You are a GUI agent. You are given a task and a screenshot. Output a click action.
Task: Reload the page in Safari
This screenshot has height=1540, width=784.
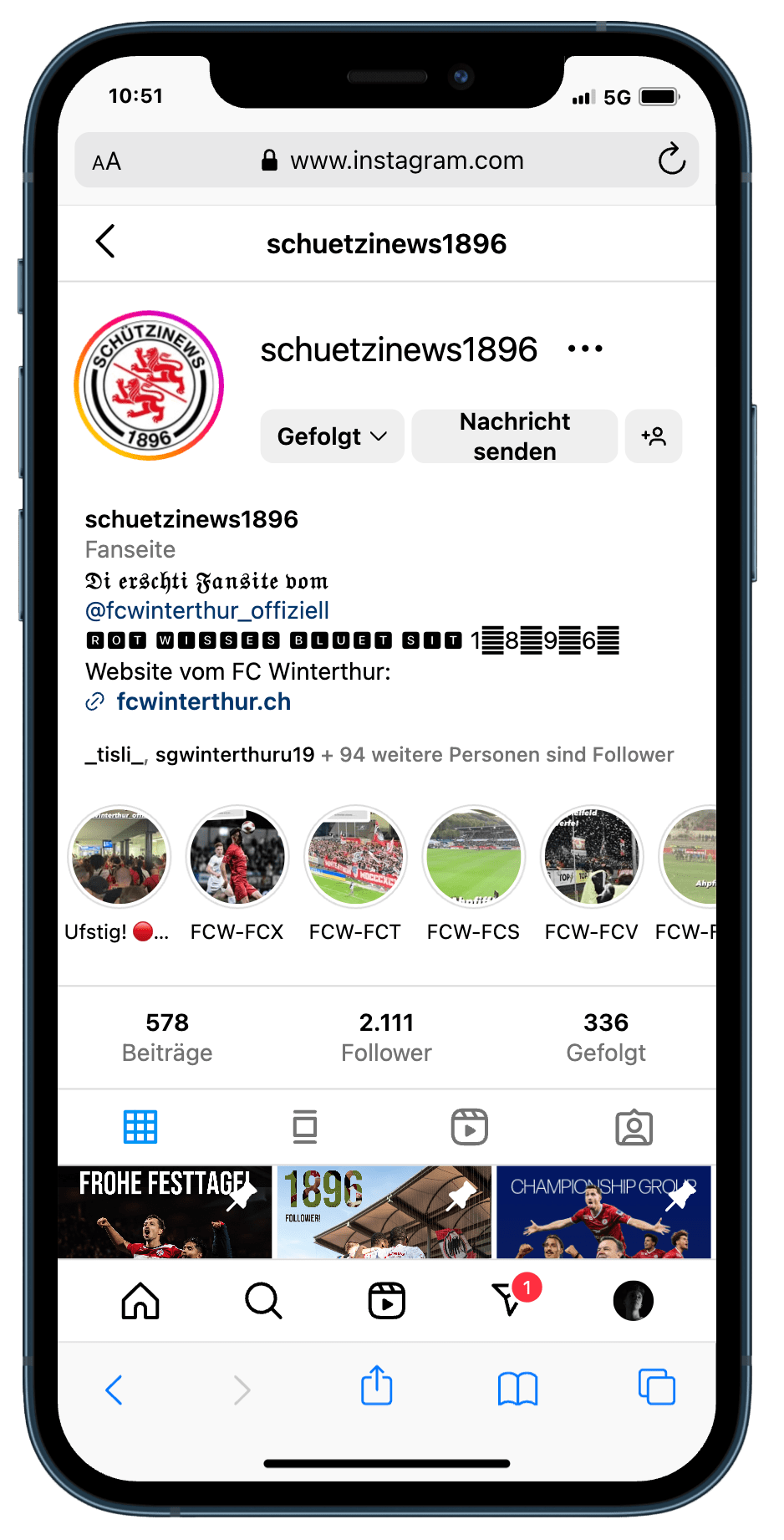(x=671, y=160)
